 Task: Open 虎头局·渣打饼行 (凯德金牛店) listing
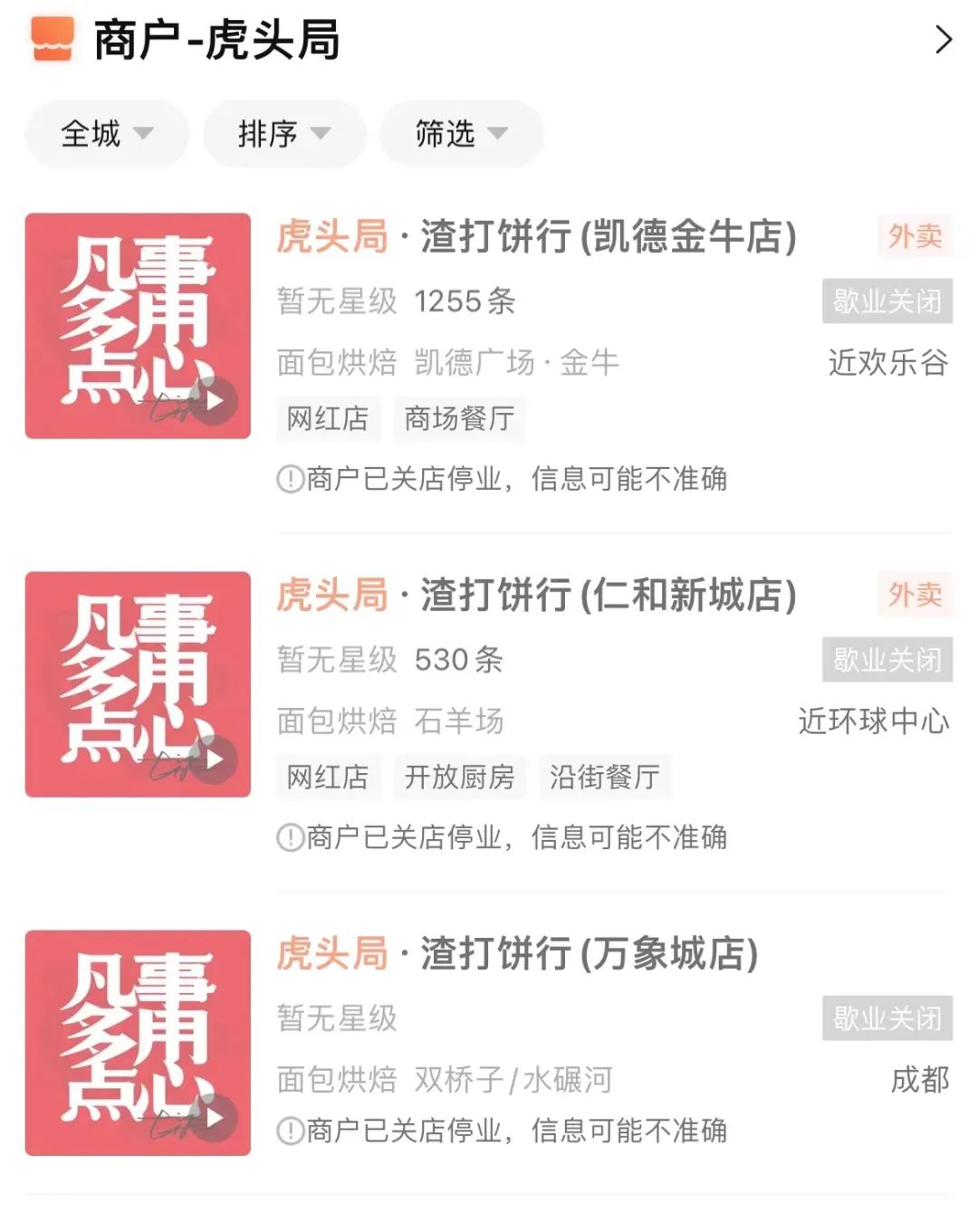click(x=536, y=237)
